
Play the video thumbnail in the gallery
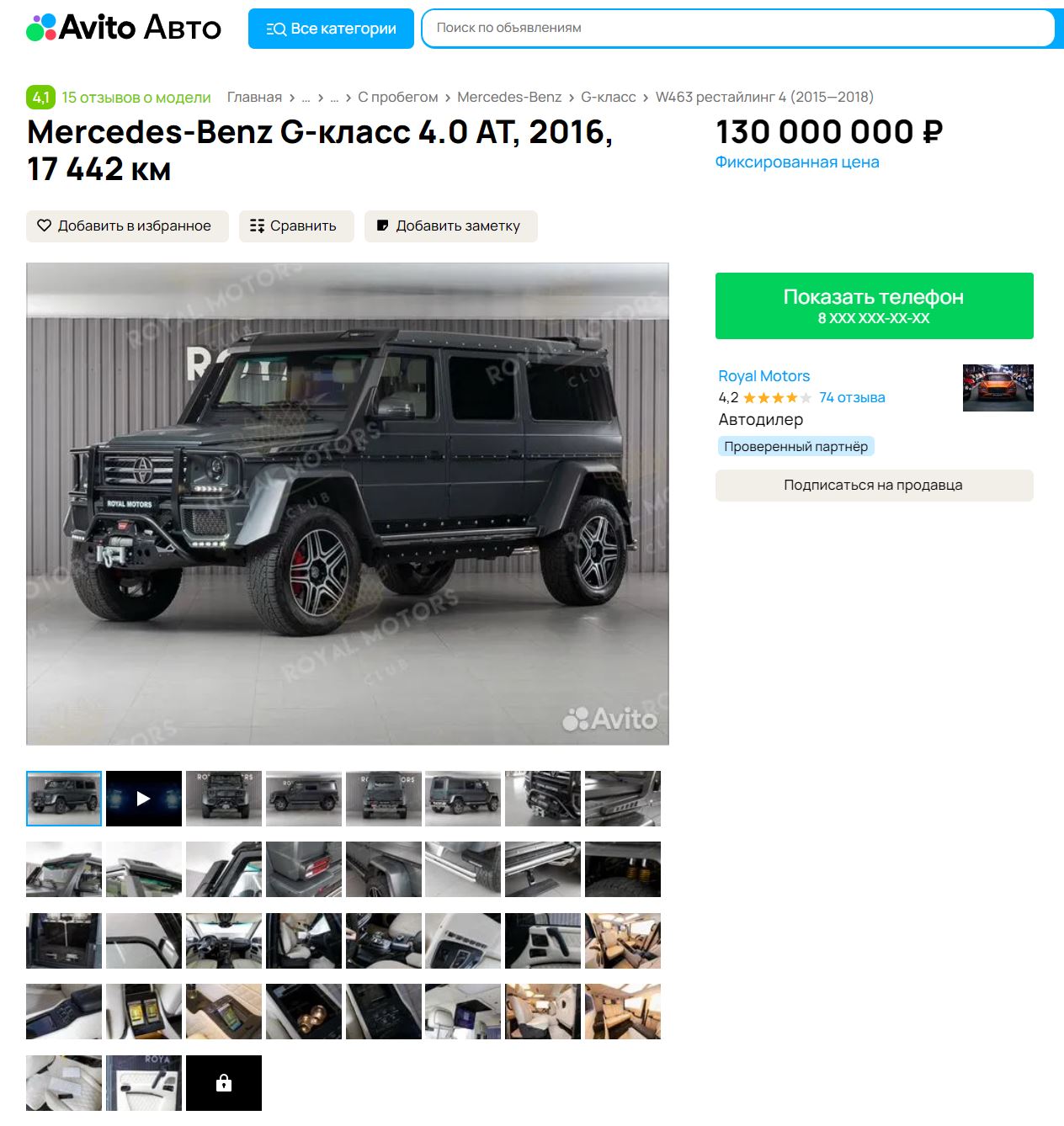144,799
